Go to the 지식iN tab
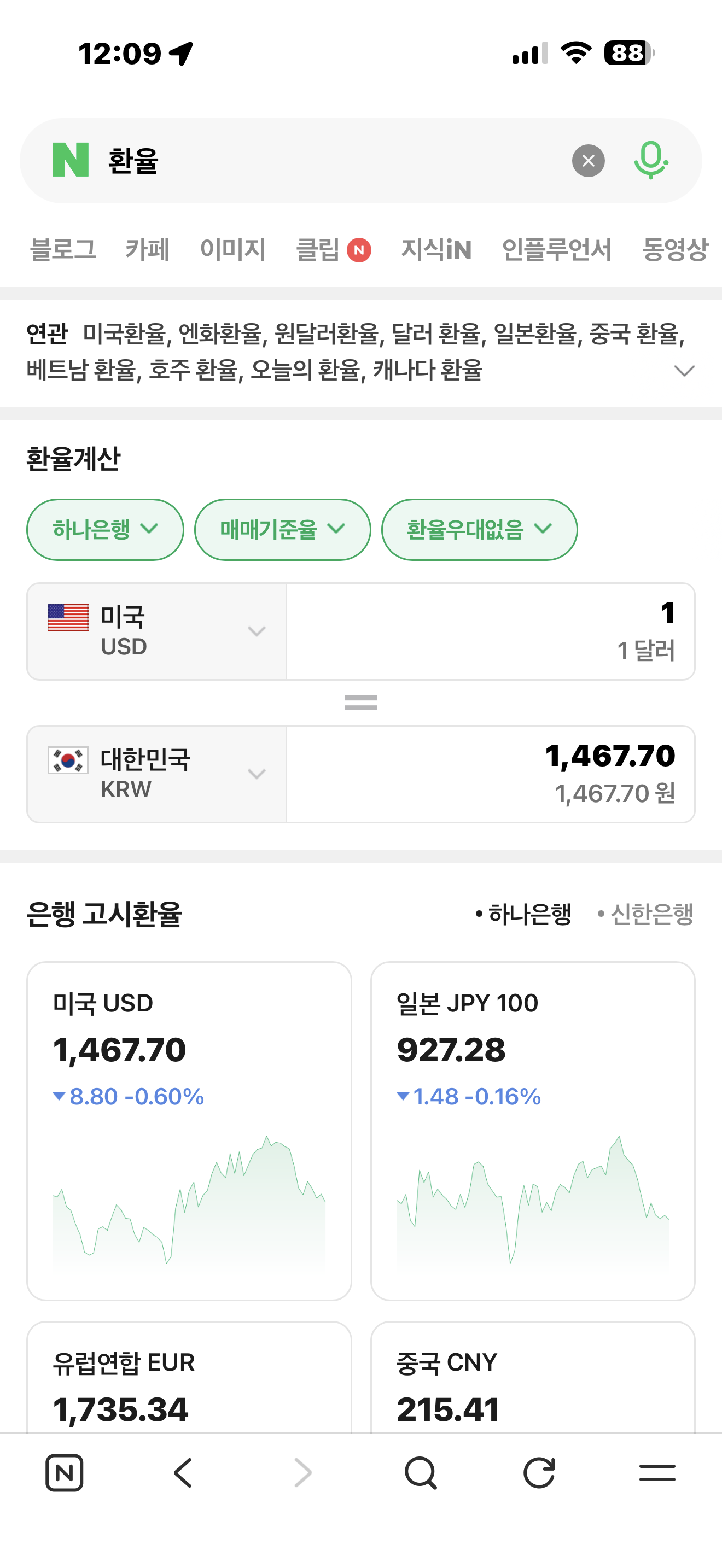Viewport: 722px width, 1568px height. tap(436, 249)
